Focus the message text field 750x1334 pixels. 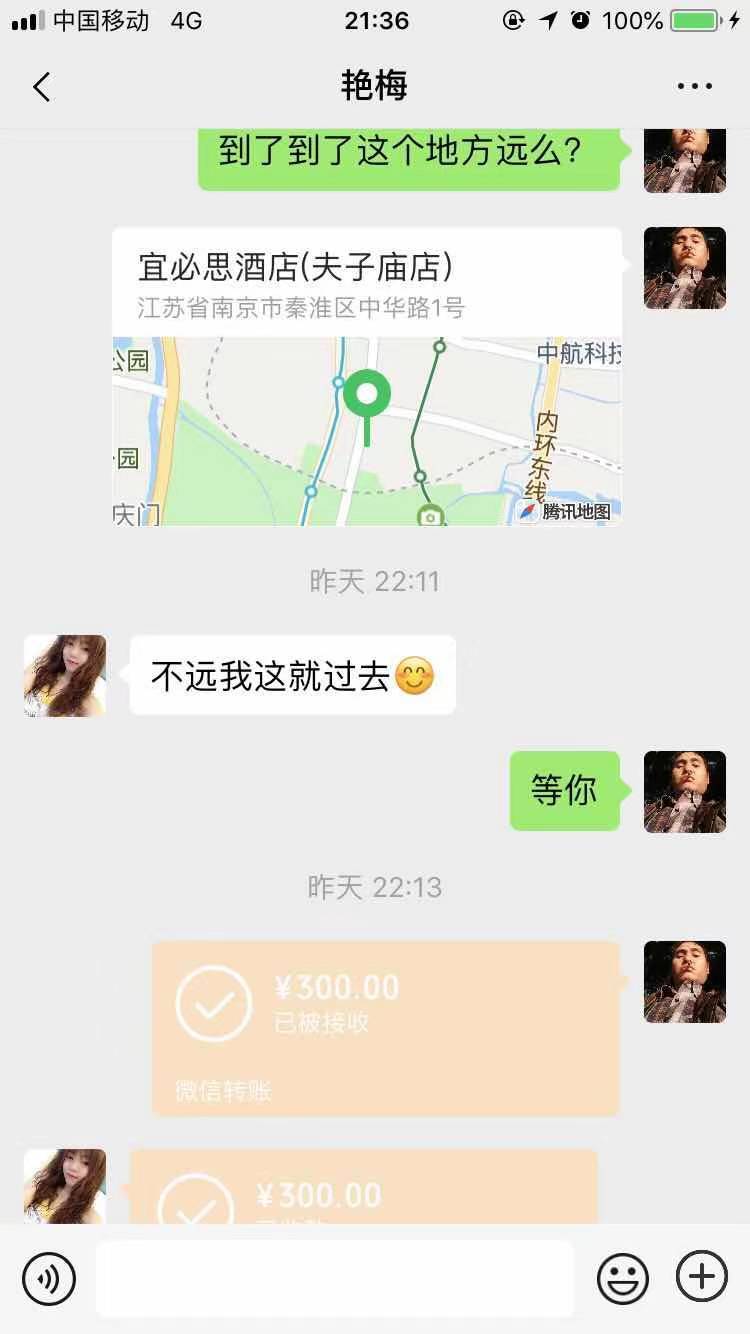335,1278
